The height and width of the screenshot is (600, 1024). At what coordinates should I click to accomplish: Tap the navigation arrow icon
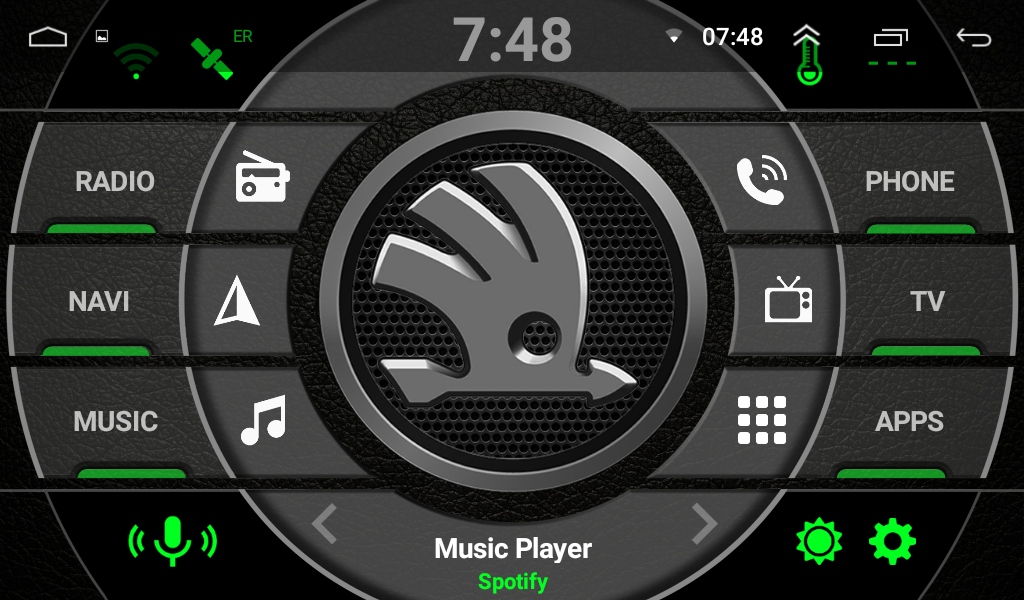[237, 301]
